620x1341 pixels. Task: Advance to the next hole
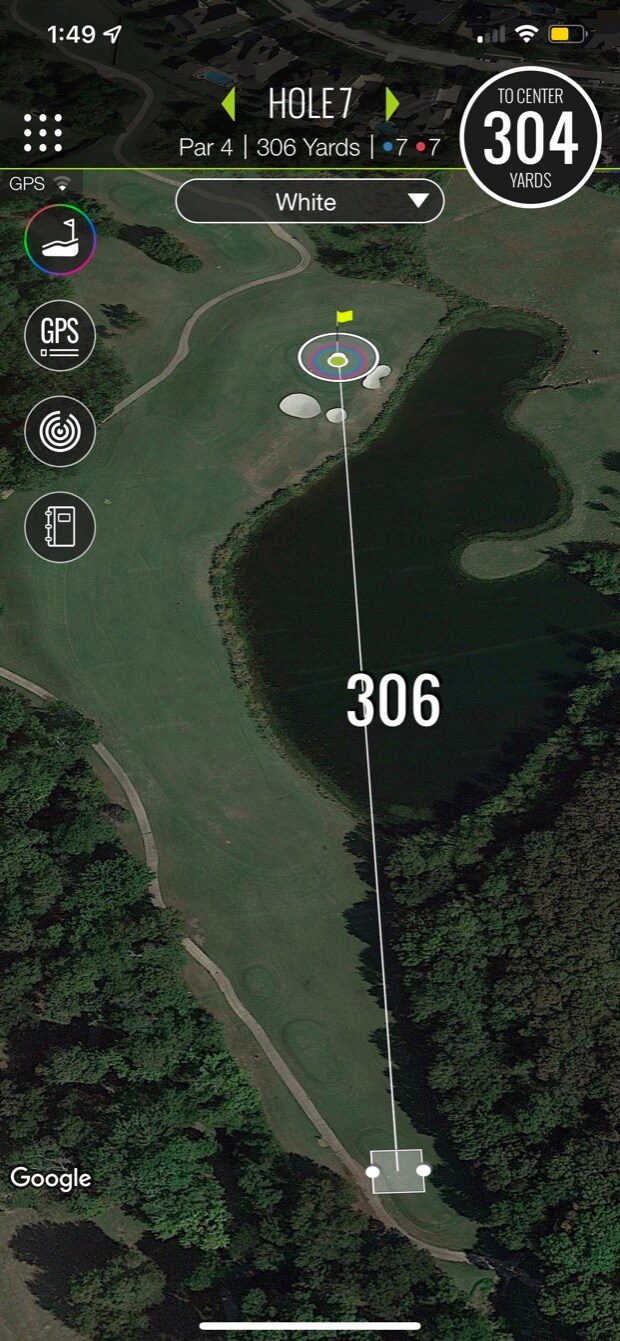(x=392, y=104)
